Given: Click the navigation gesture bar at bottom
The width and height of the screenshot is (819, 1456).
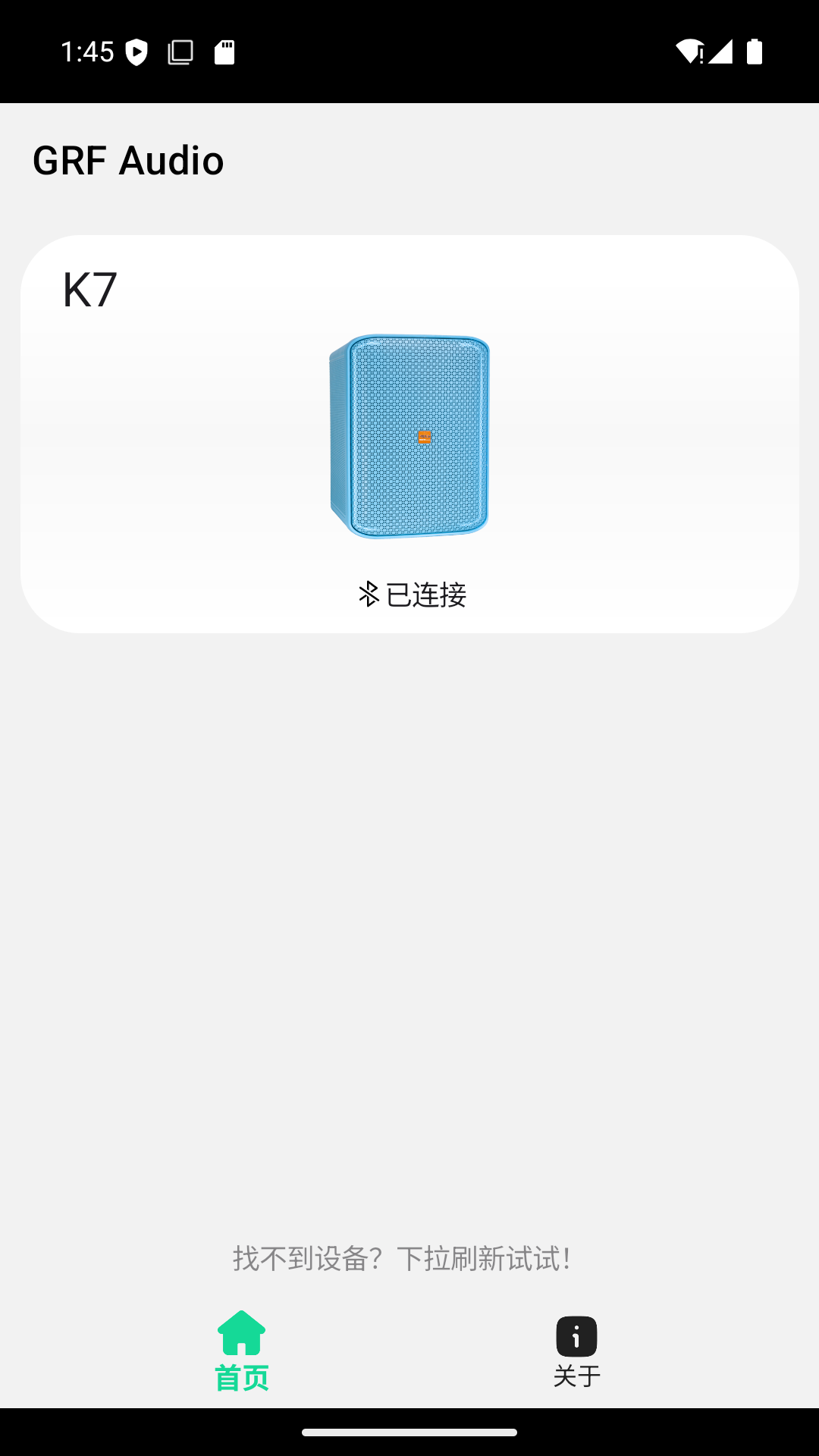Looking at the screenshot, I should point(409,1432).
